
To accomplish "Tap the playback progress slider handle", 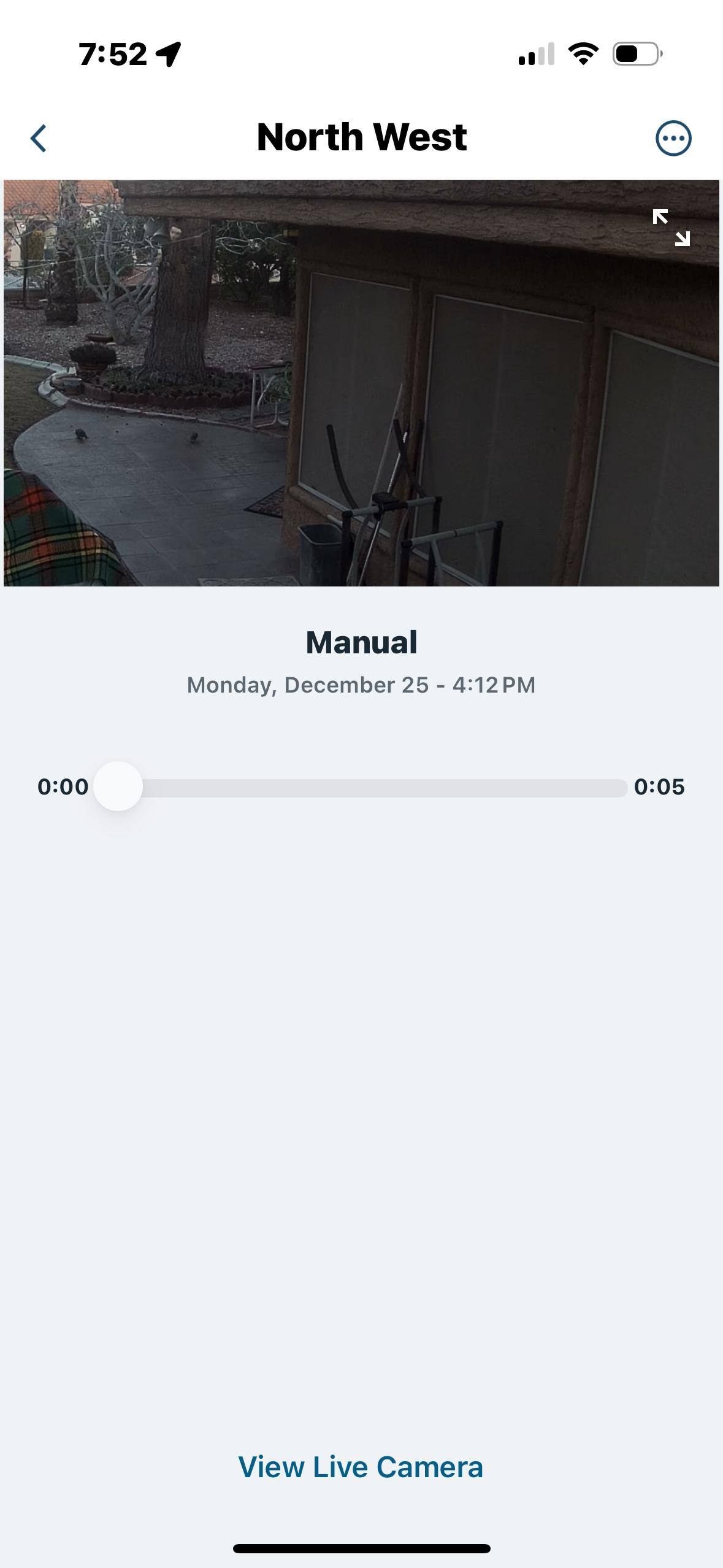I will (x=118, y=786).
